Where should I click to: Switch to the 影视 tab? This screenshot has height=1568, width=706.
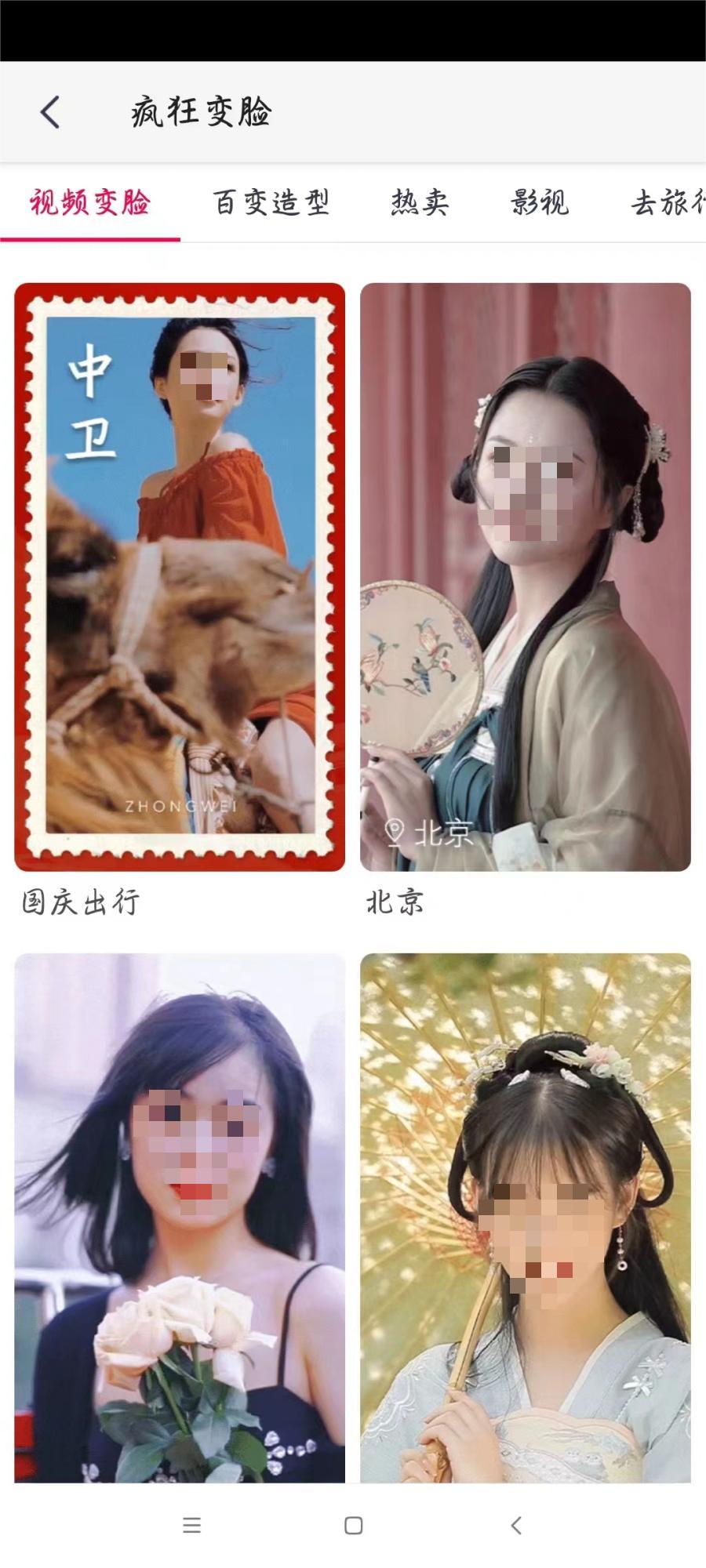coord(540,203)
